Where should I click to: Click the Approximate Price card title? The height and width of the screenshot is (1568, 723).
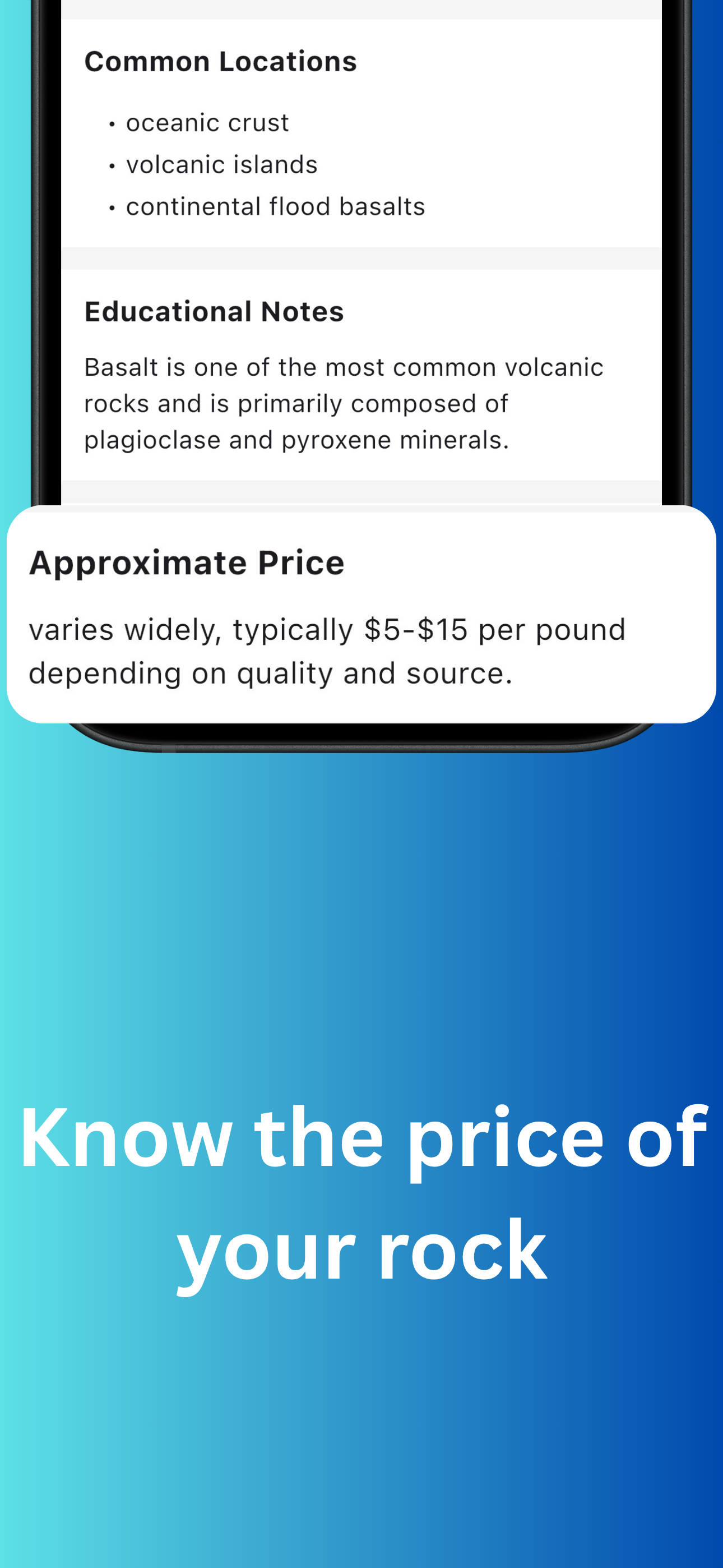click(187, 562)
